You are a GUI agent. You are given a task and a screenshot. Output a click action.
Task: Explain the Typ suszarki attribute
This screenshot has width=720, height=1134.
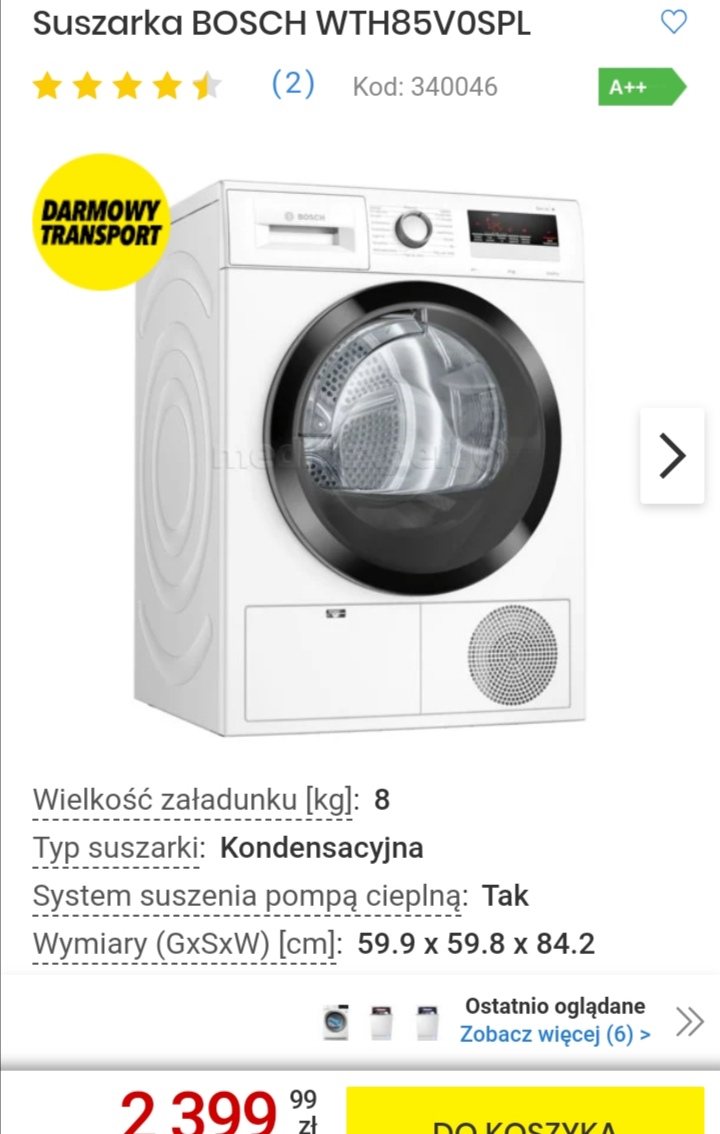pyautogui.click(x=119, y=848)
